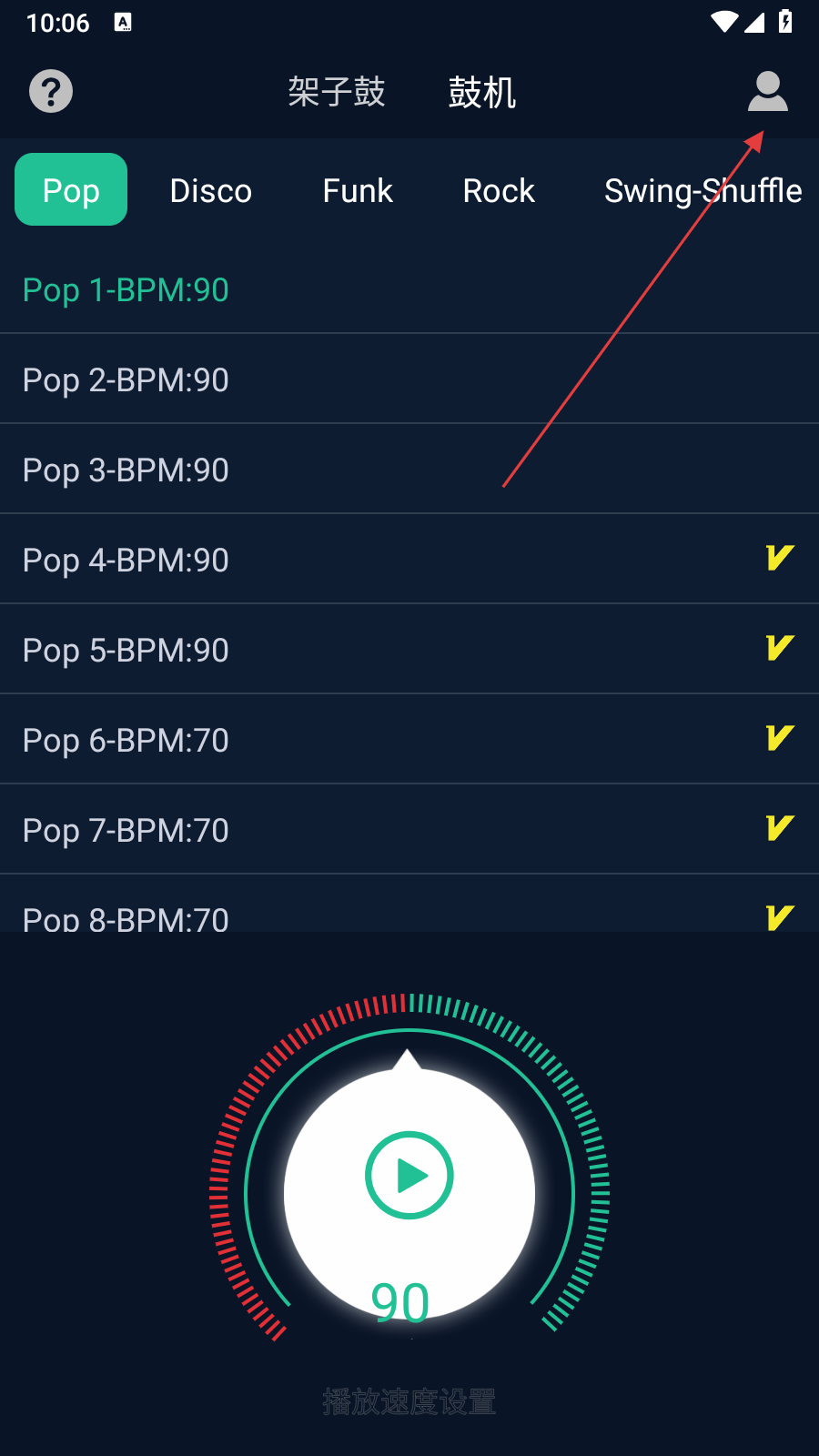Open the help question mark icon
The width and height of the screenshot is (819, 1456).
(x=51, y=92)
